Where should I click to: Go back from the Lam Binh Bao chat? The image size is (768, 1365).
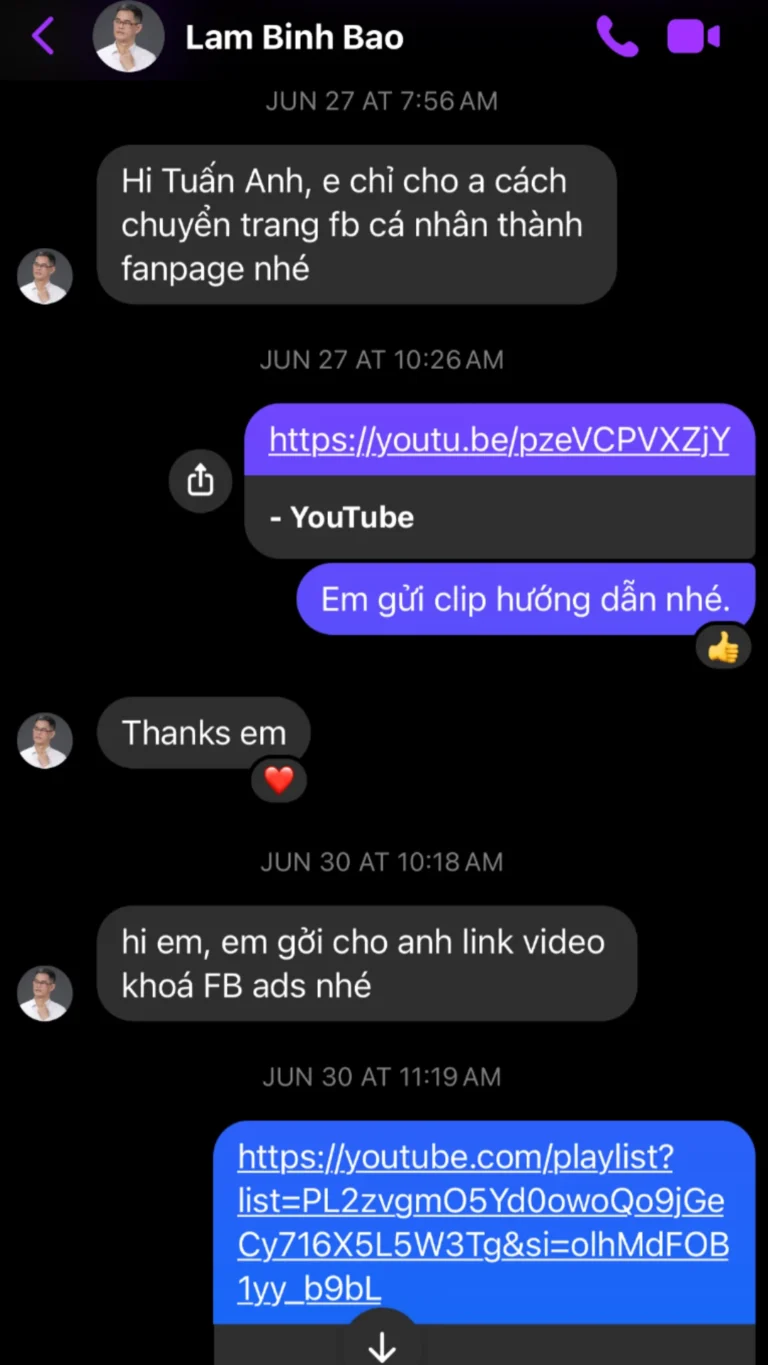42,38
